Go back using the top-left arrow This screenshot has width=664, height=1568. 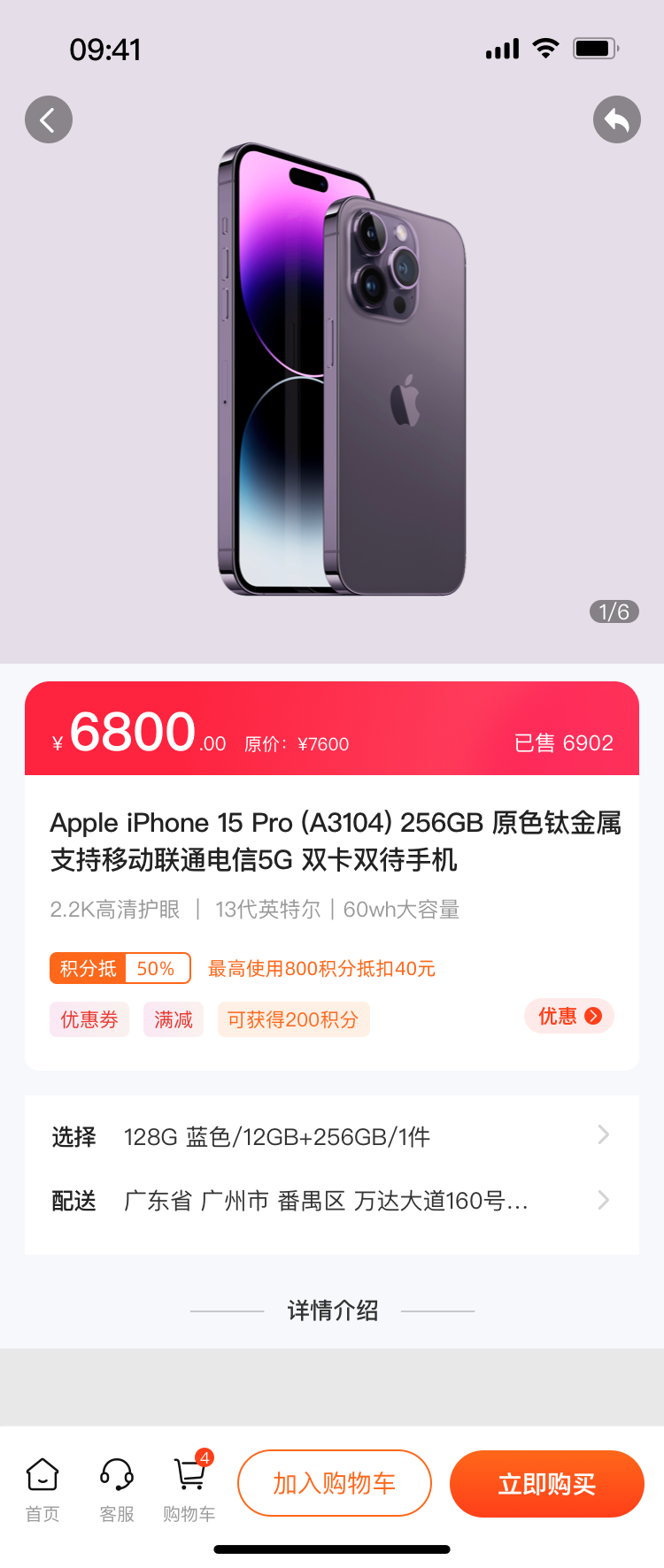click(49, 119)
